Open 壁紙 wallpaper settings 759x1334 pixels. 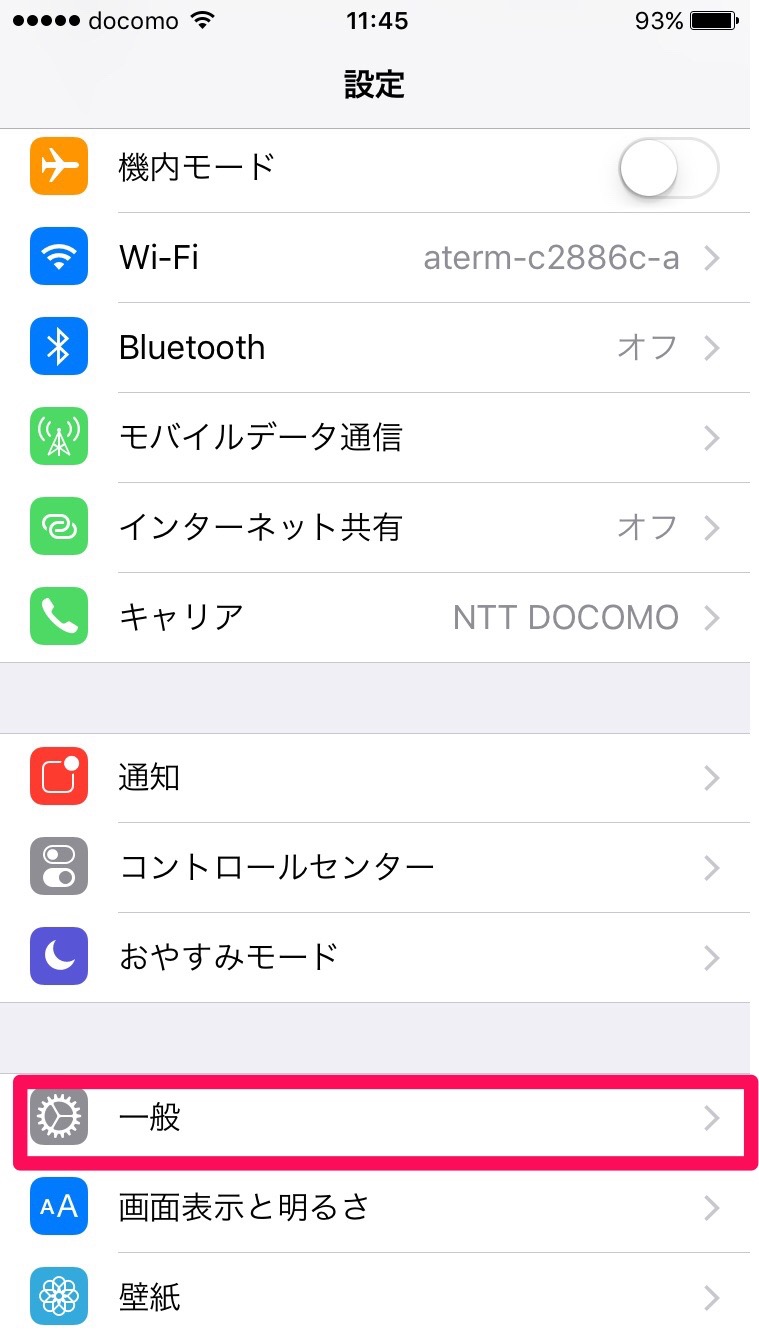[380, 1297]
